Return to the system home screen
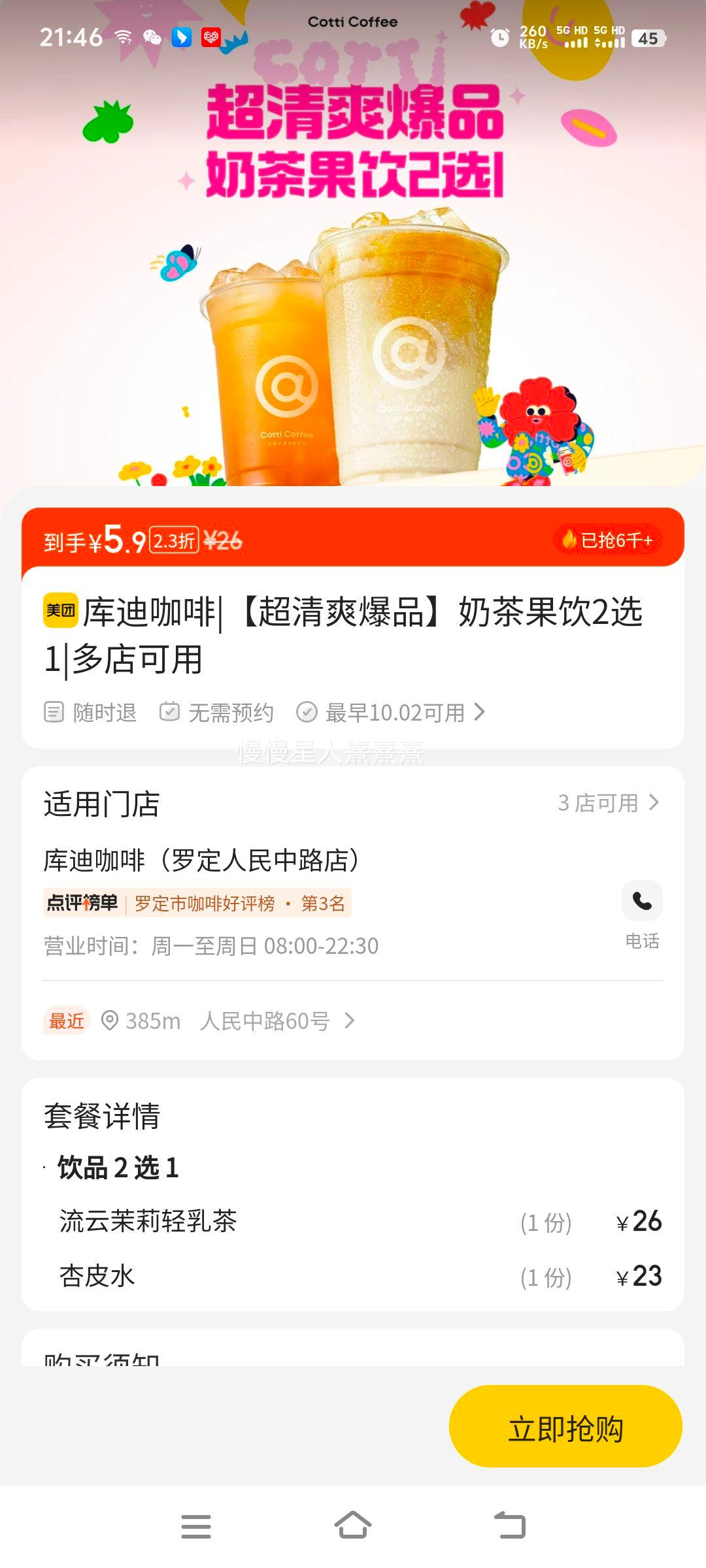706x1568 pixels. [353, 1526]
